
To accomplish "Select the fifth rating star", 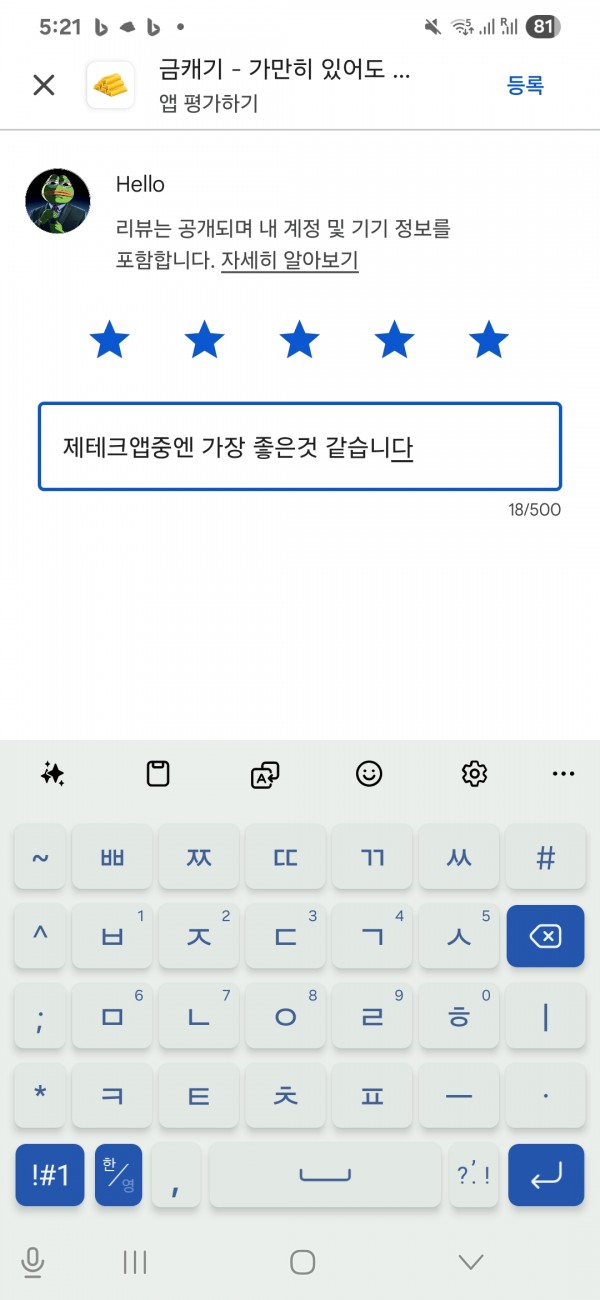I will point(489,340).
